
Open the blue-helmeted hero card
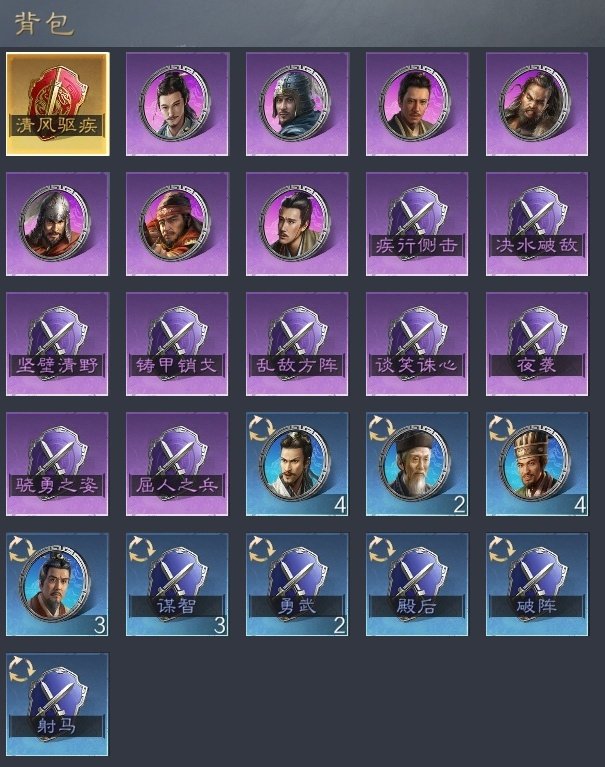[297, 103]
